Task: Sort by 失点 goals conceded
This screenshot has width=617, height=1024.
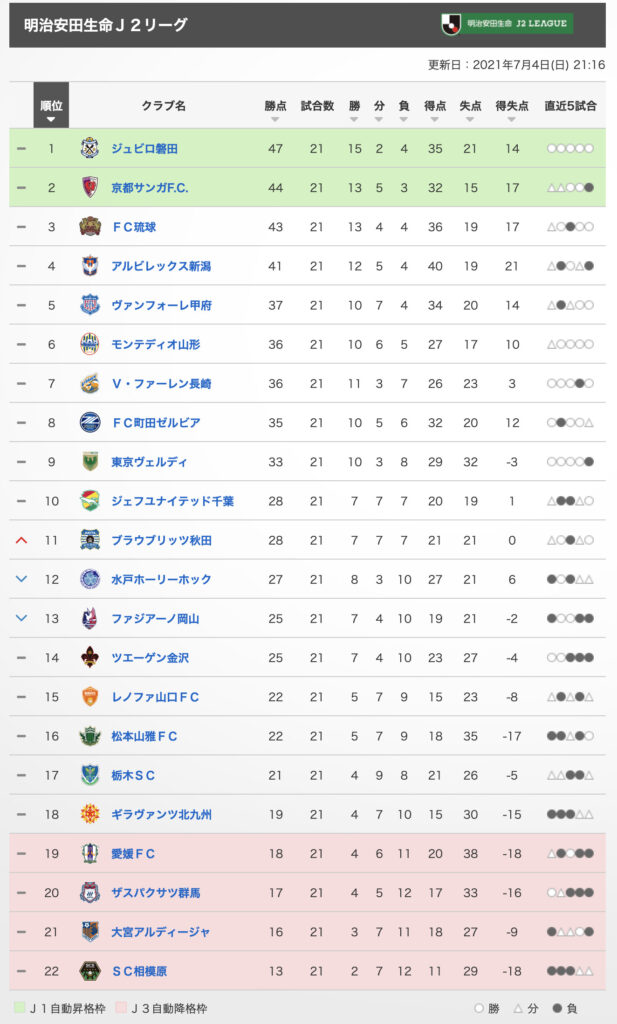Action: (x=470, y=110)
